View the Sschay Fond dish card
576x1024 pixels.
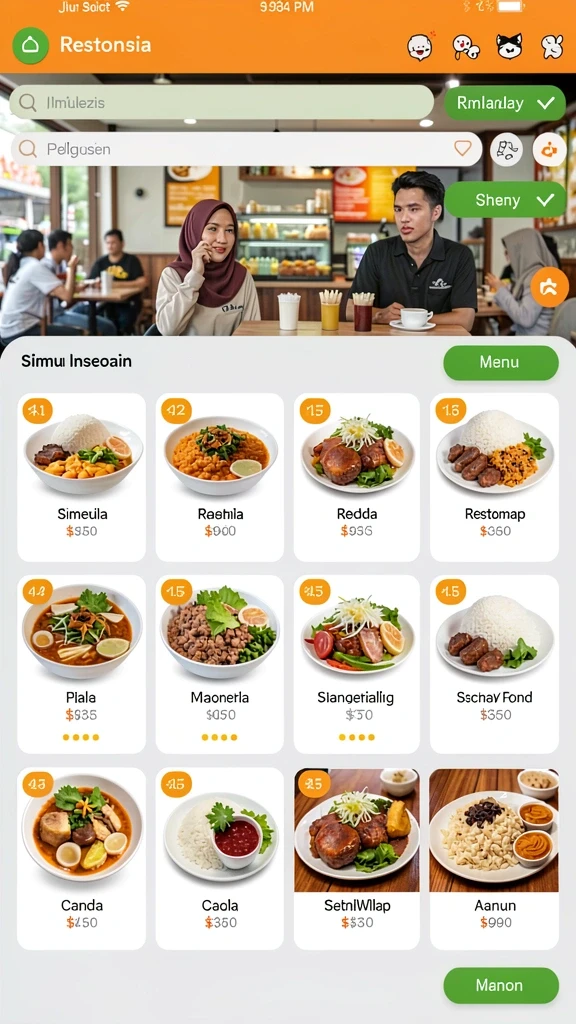click(494, 664)
